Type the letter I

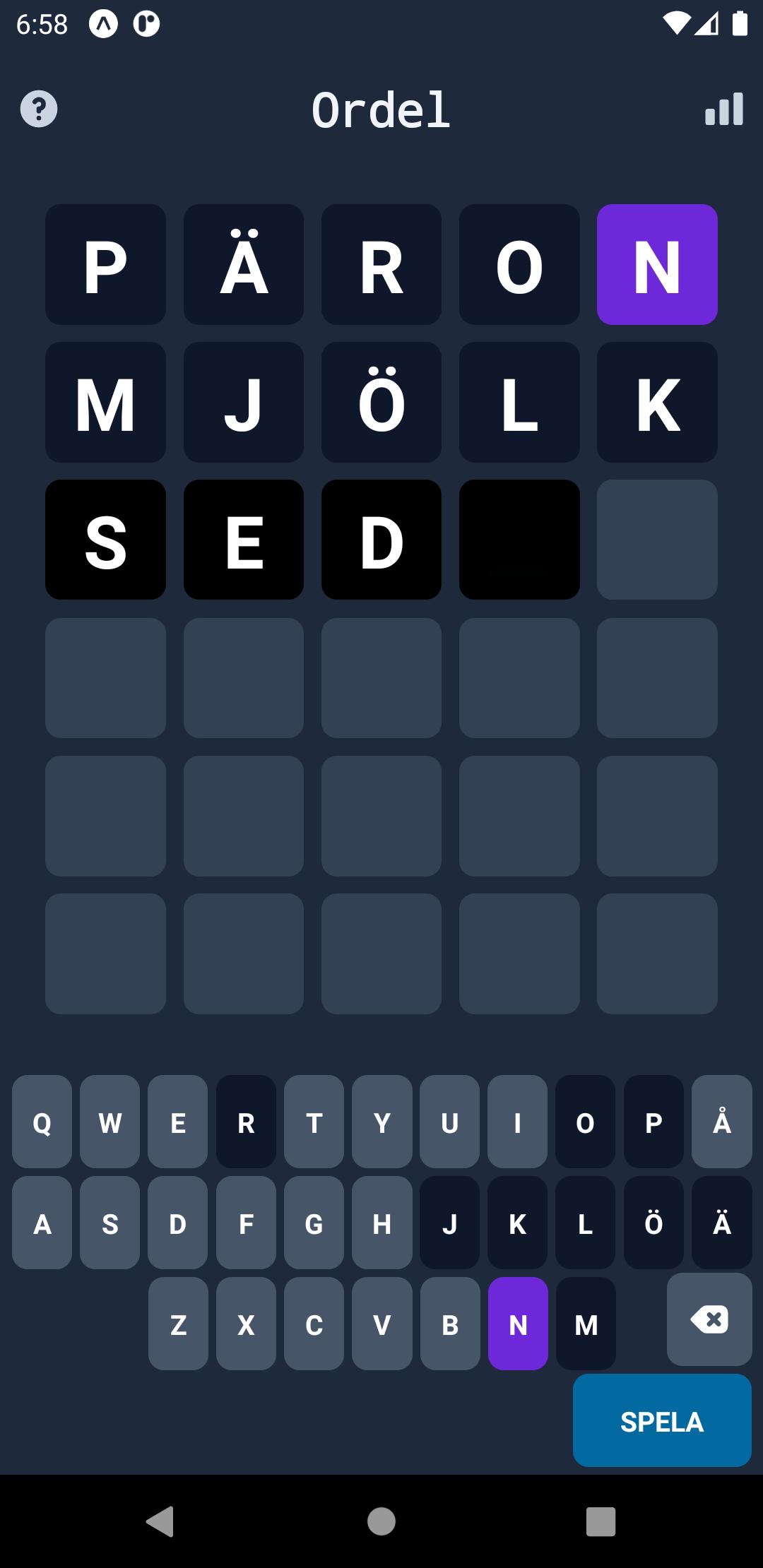pos(517,1122)
